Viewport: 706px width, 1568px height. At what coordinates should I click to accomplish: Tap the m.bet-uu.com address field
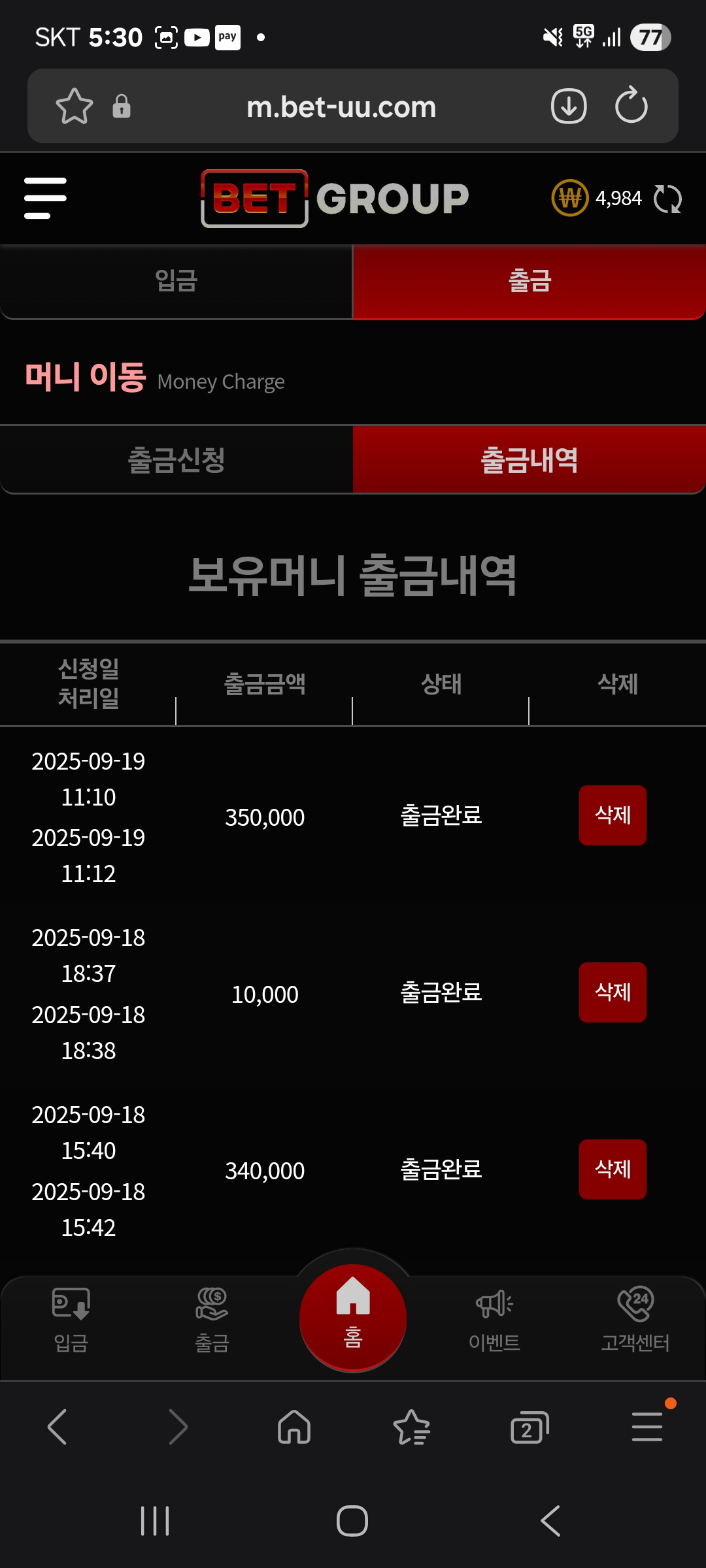point(341,106)
